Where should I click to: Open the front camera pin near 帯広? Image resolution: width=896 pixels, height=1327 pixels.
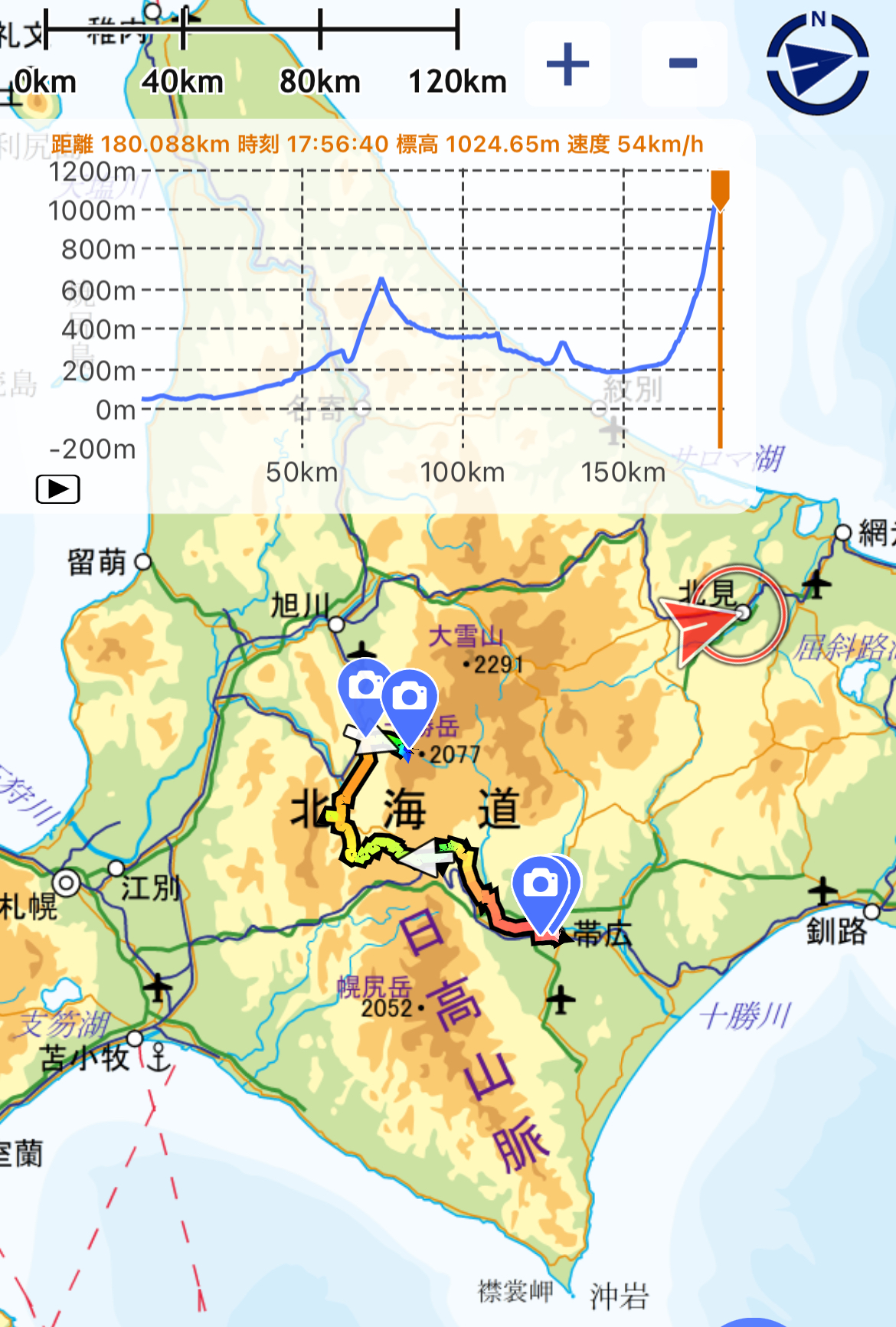coord(540,887)
